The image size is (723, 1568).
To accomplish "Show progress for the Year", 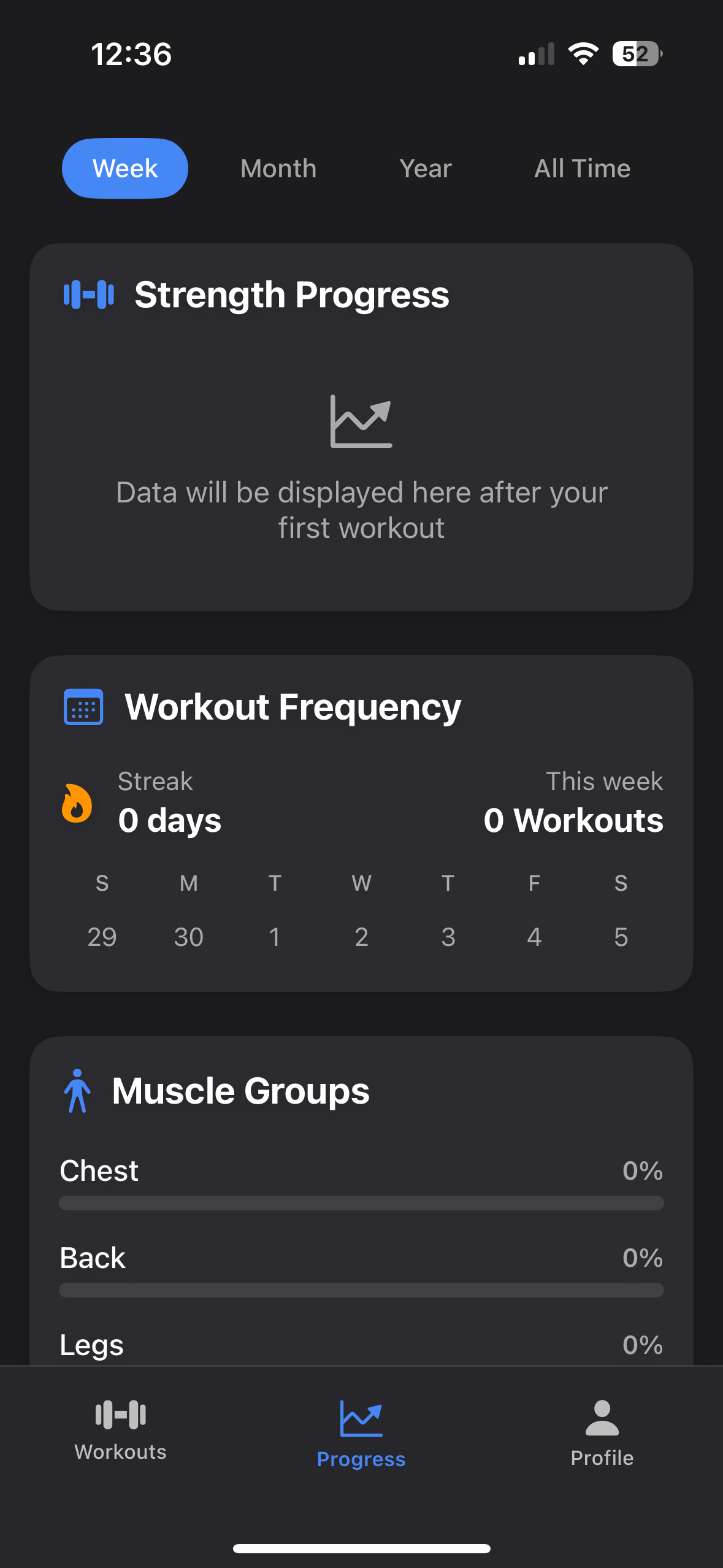I will pyautogui.click(x=426, y=169).
